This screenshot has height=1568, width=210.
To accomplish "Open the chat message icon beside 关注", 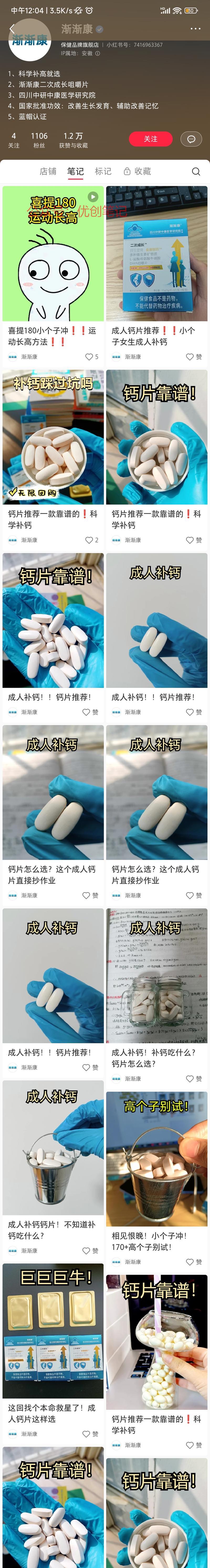I will point(191,139).
